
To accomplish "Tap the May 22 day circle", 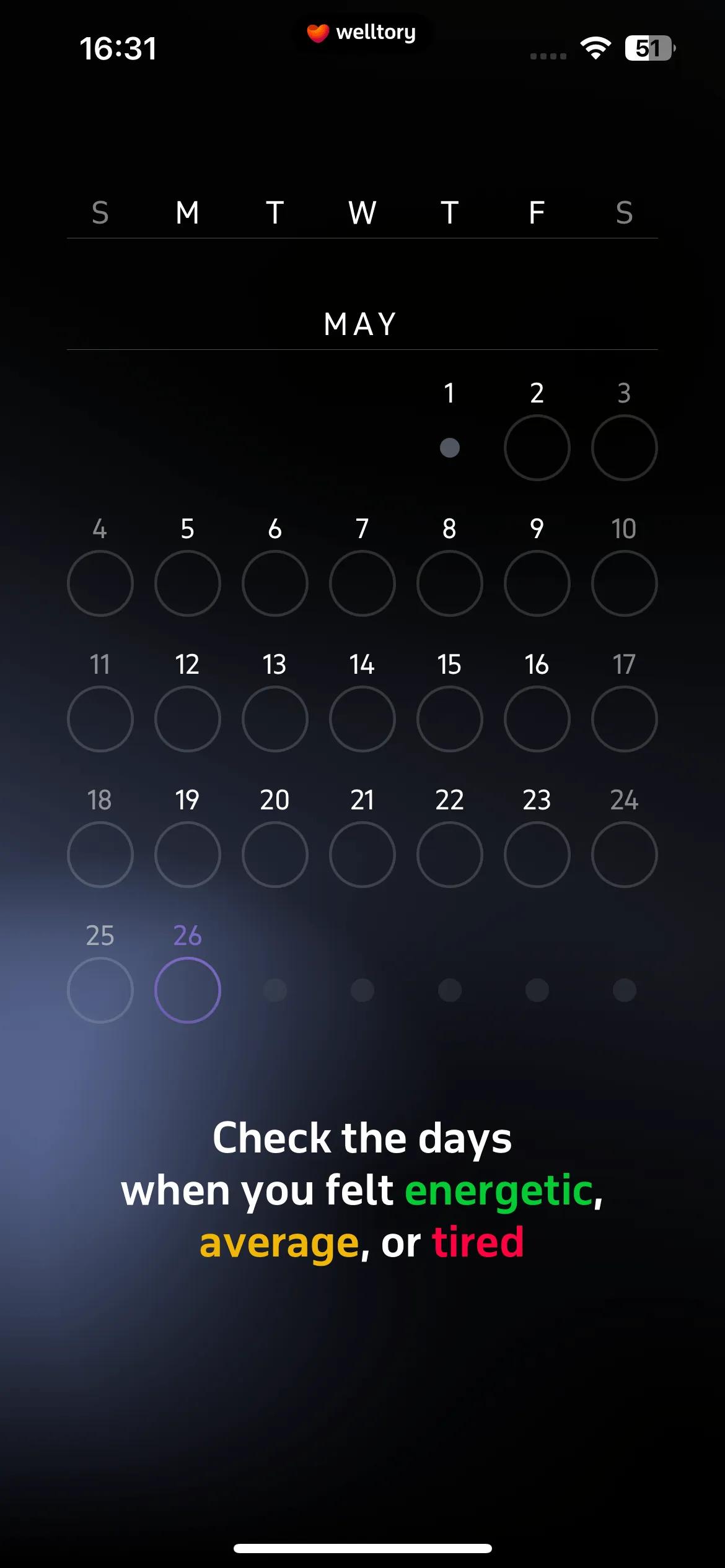I will (x=450, y=855).
